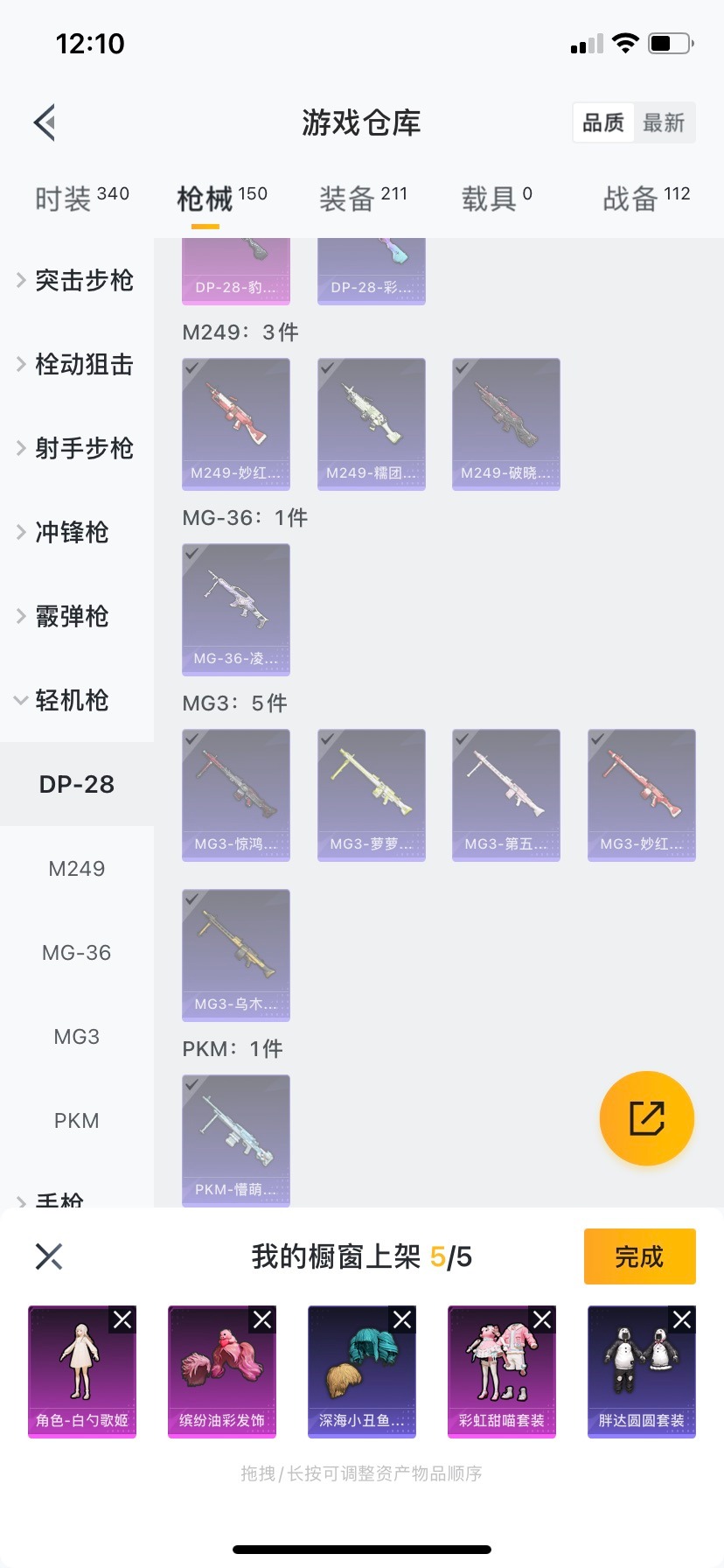Confirm showcase with 完成 button
The width and height of the screenshot is (724, 1568).
[x=639, y=1256]
